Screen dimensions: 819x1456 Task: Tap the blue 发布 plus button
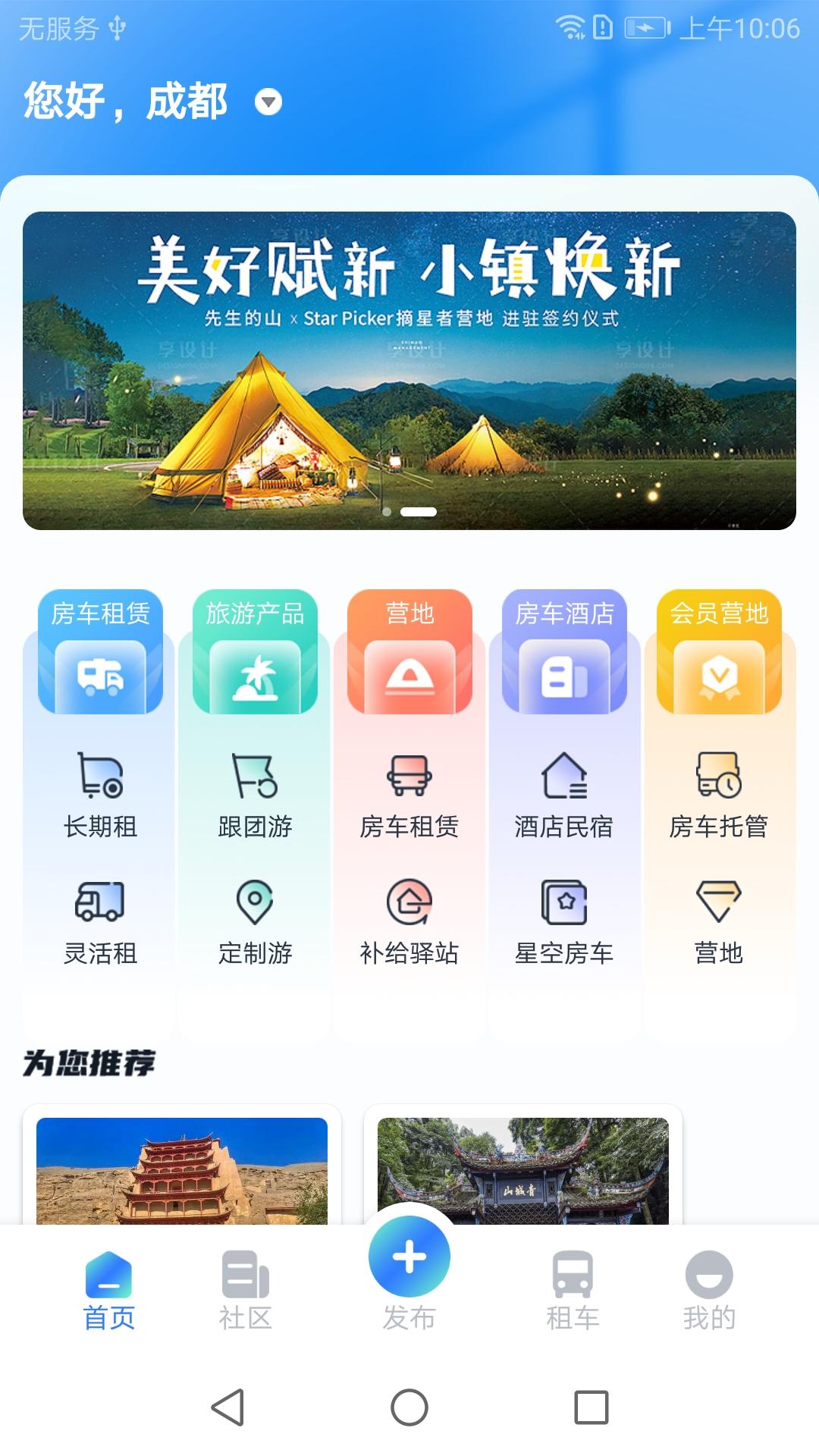click(x=408, y=1255)
